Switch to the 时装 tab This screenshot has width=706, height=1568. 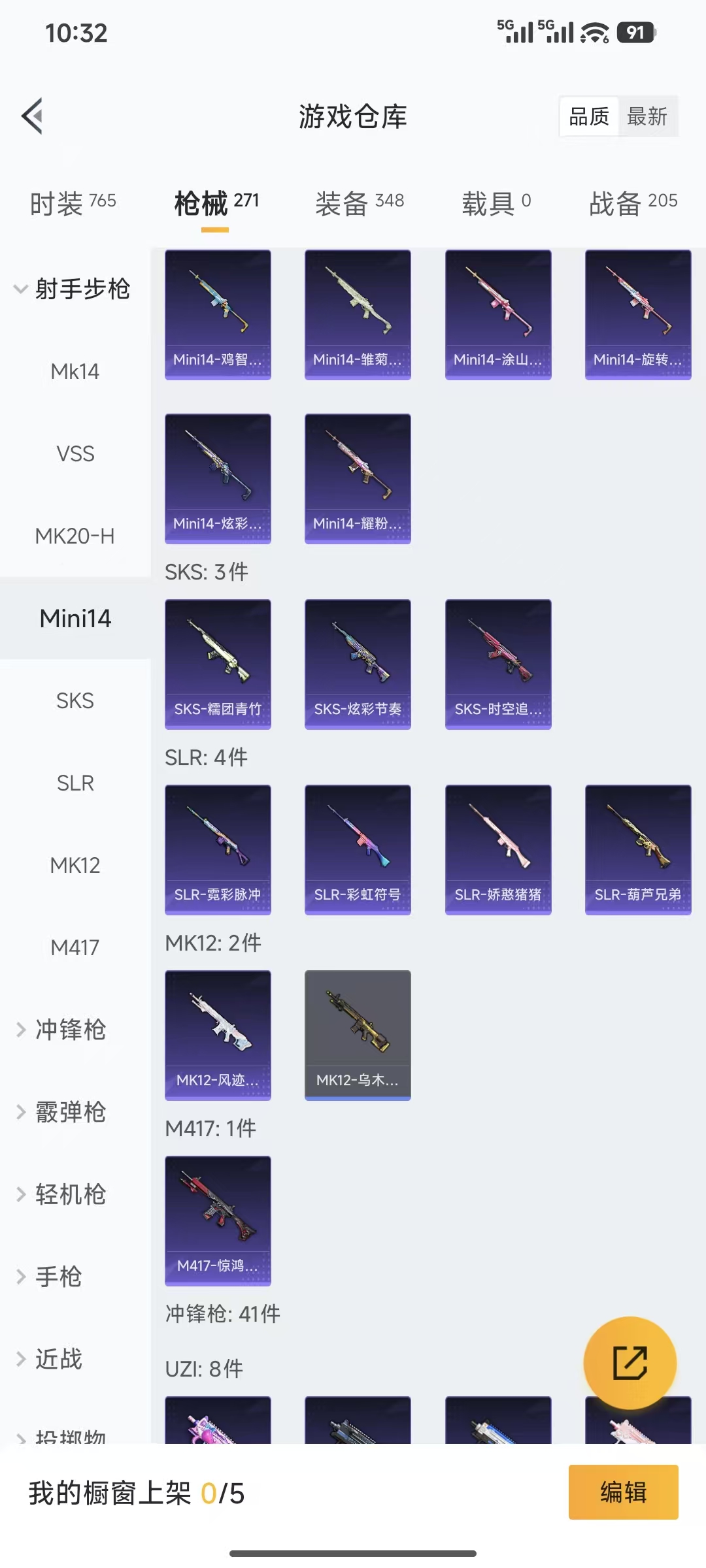(72, 201)
